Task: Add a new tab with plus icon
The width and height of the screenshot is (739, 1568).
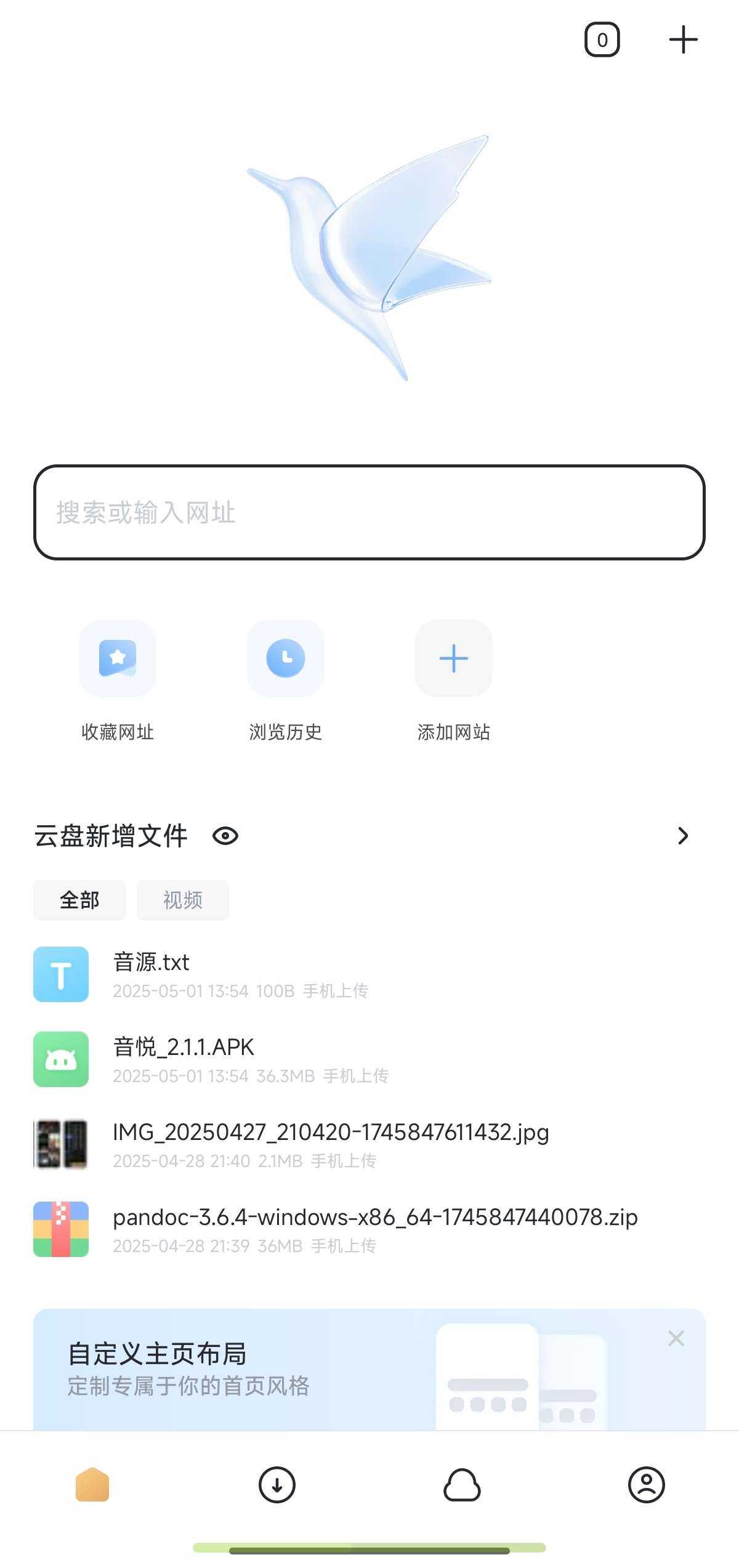Action: click(x=683, y=40)
